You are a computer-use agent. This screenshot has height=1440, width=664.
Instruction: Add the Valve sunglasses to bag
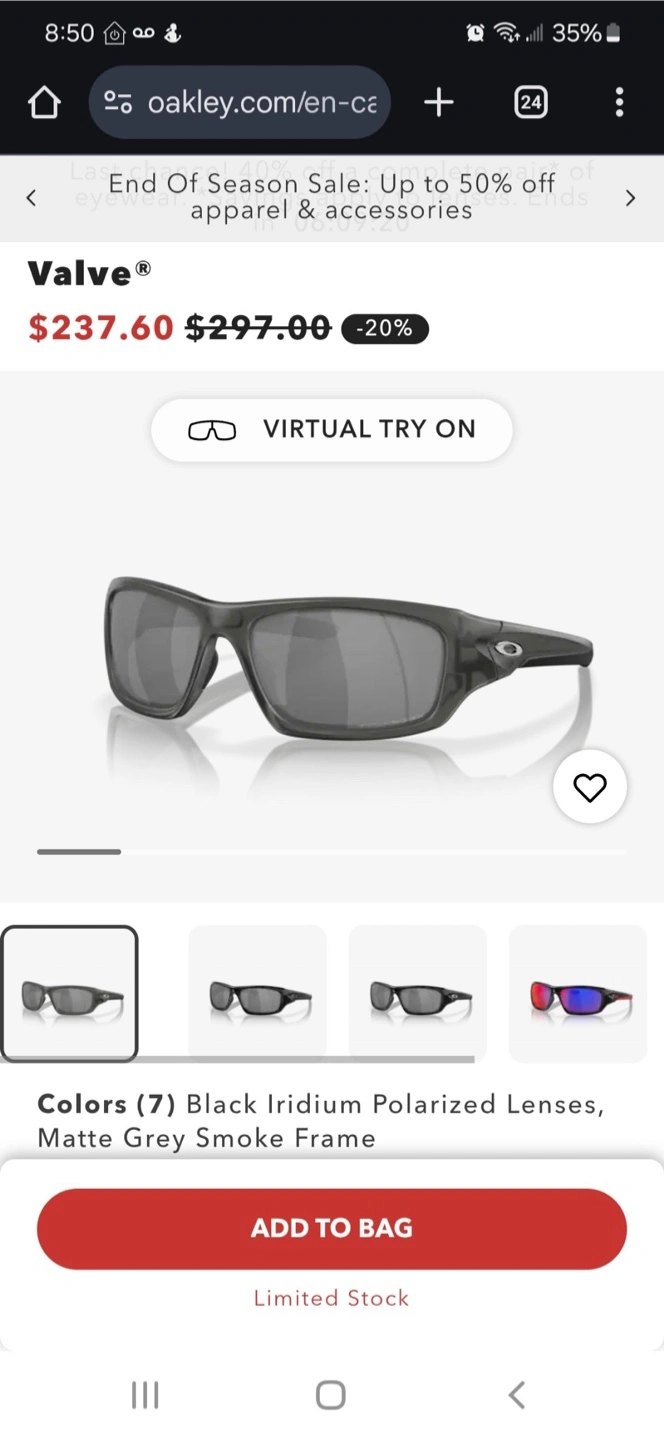pos(332,1229)
